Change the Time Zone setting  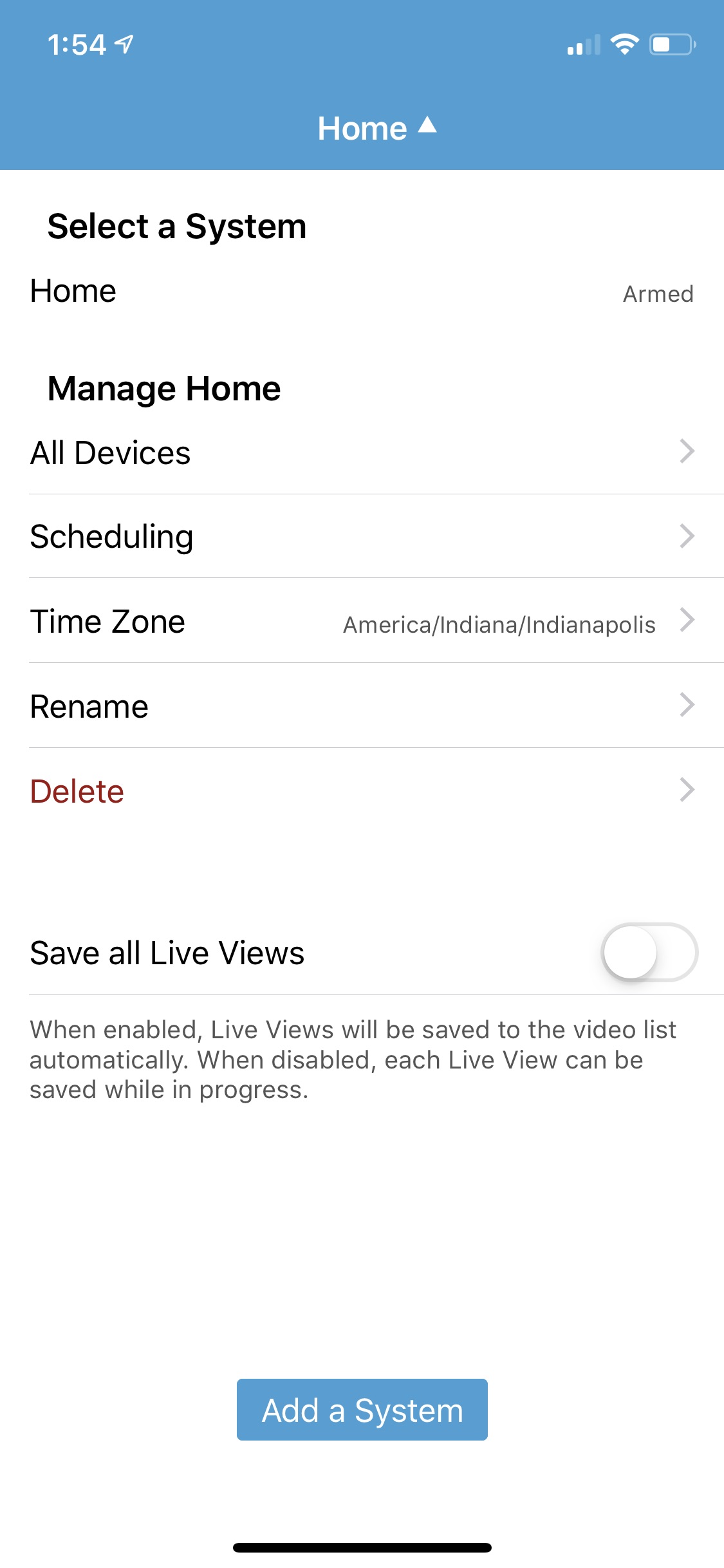point(362,622)
